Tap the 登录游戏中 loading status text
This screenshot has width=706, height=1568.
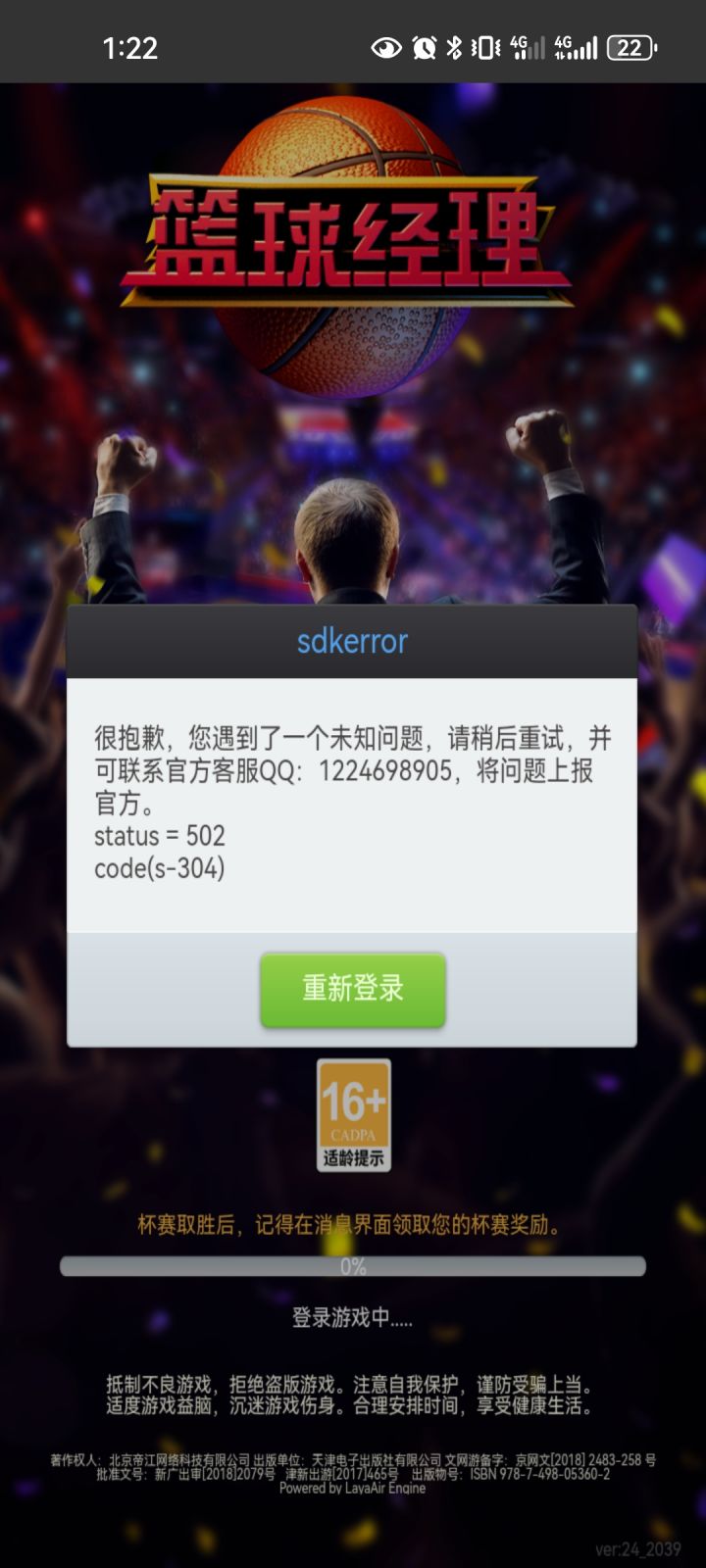353,1320
